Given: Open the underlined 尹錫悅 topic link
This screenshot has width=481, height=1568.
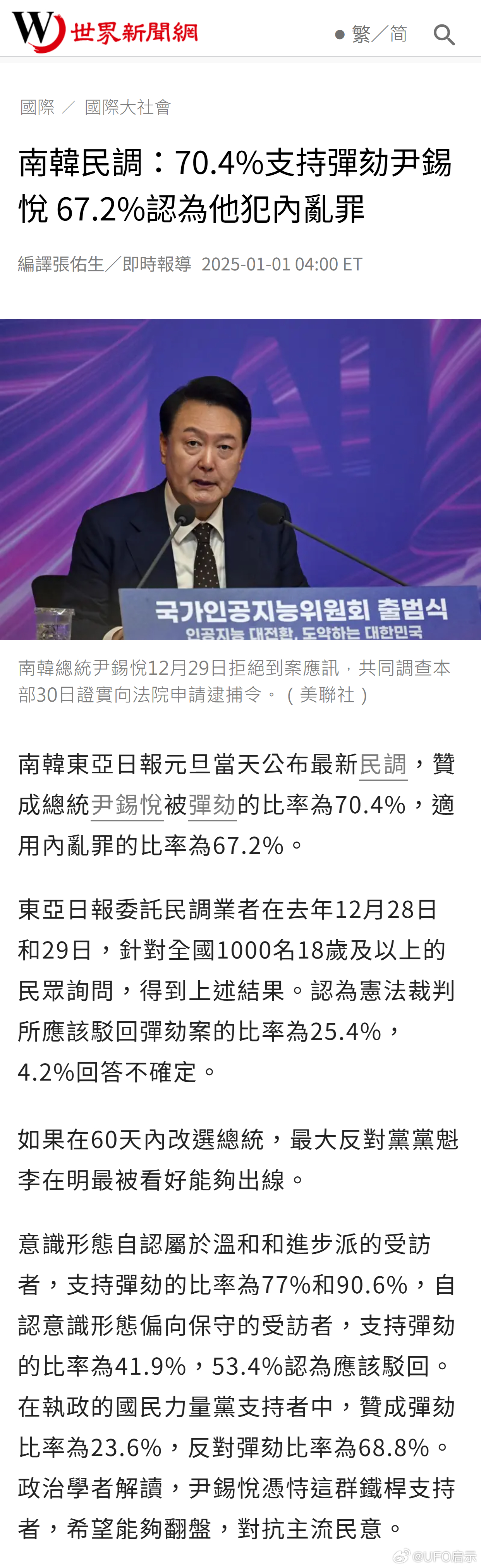Looking at the screenshot, I should click(x=127, y=805).
